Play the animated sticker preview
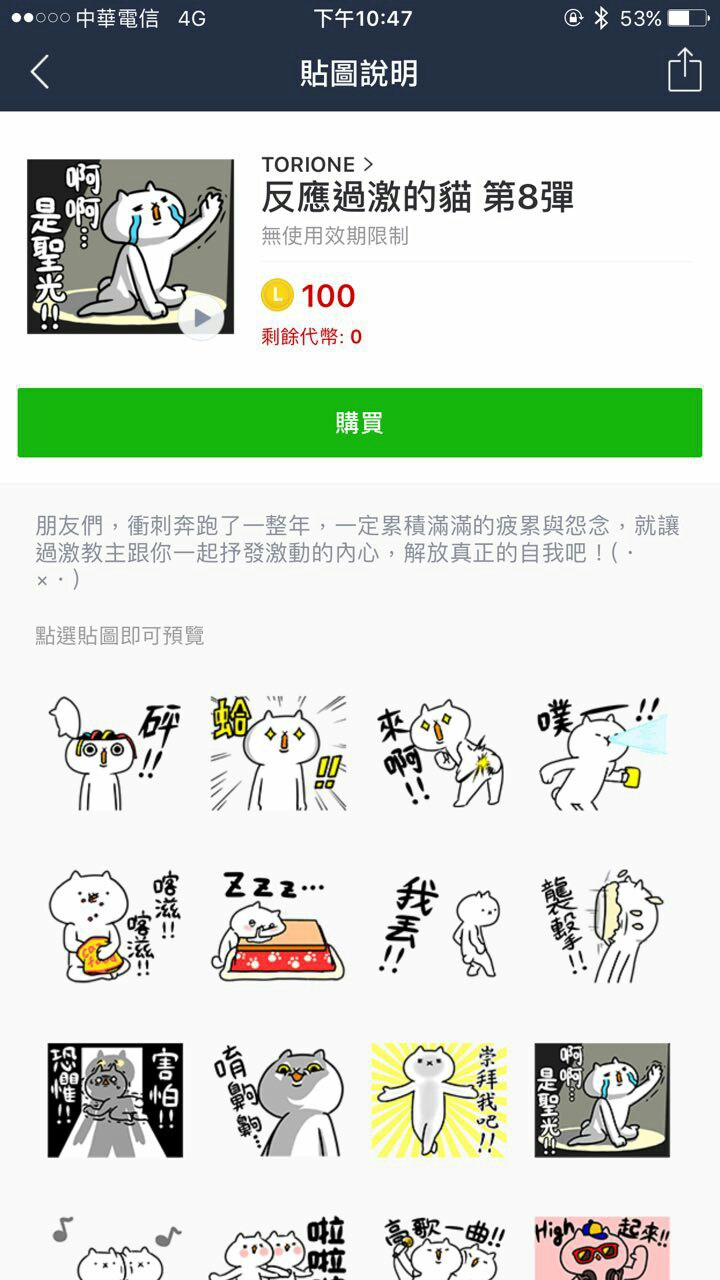 (x=201, y=318)
